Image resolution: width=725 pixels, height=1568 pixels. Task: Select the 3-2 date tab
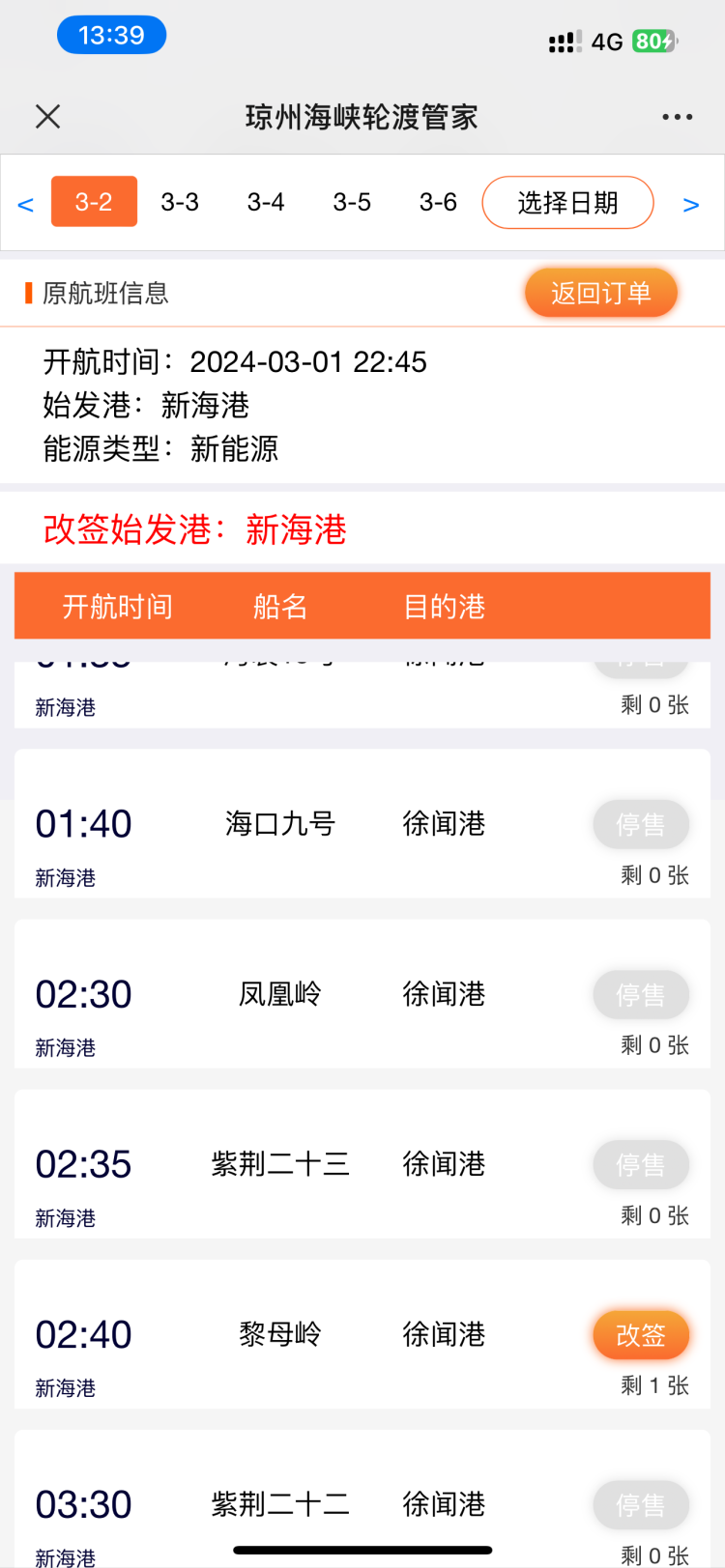tap(94, 202)
